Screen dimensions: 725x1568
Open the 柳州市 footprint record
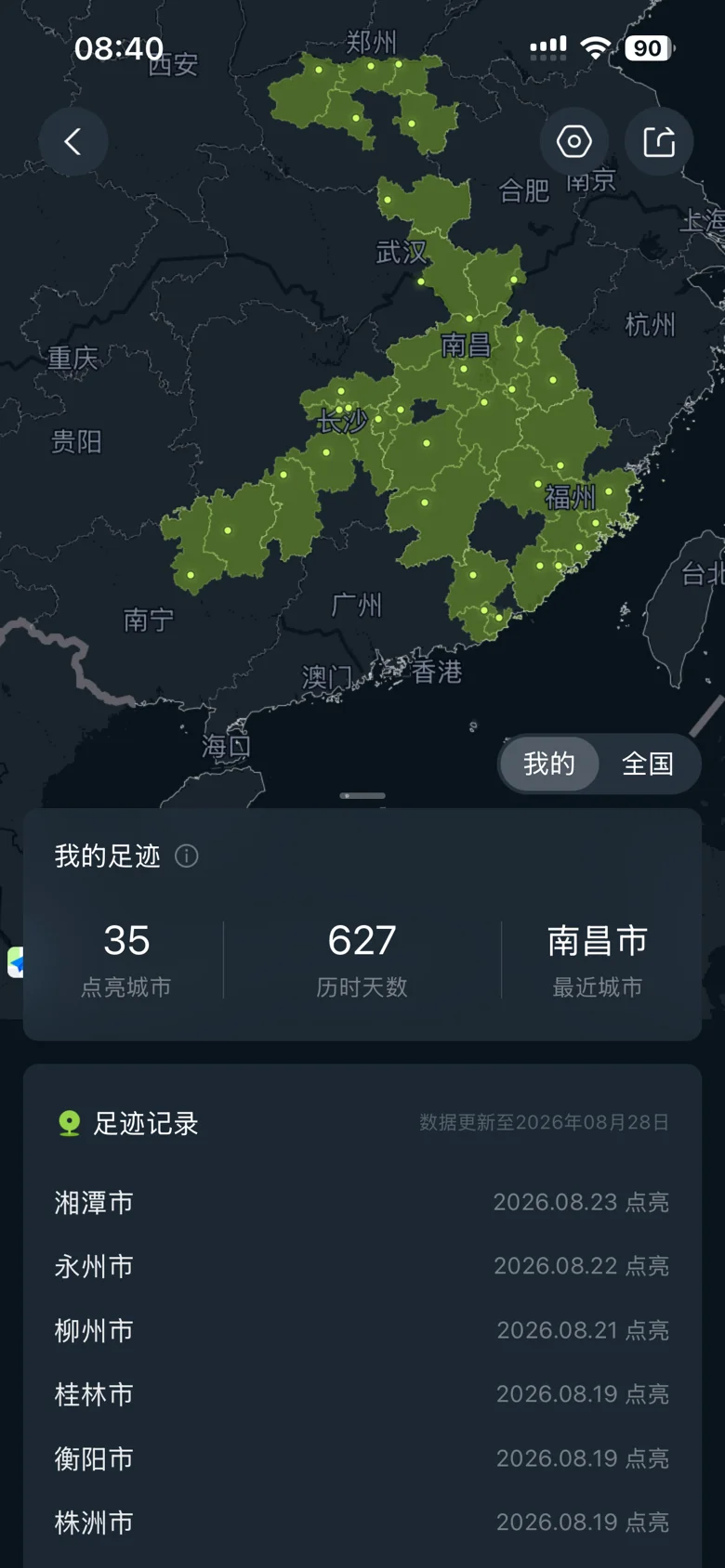click(362, 1330)
